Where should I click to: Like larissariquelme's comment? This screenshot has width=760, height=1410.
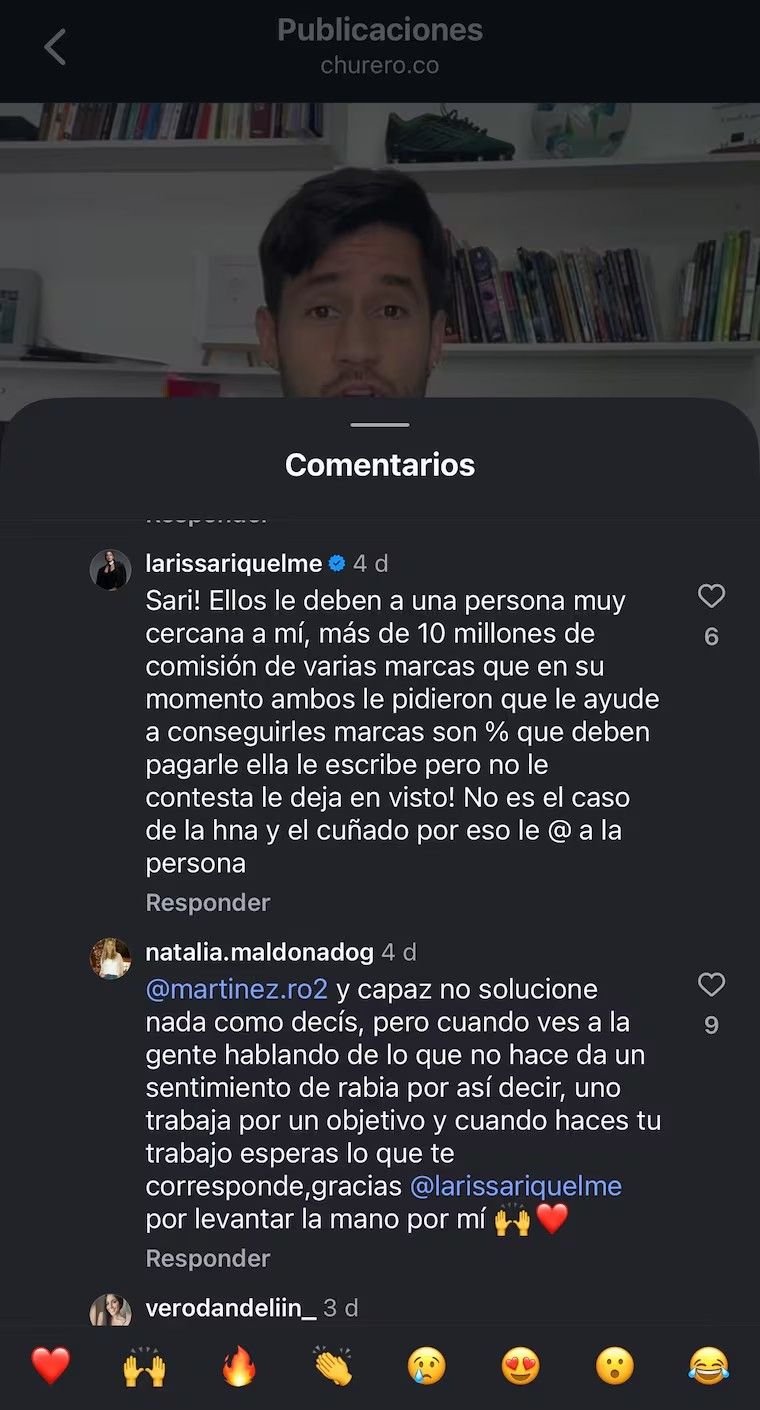coord(711,597)
